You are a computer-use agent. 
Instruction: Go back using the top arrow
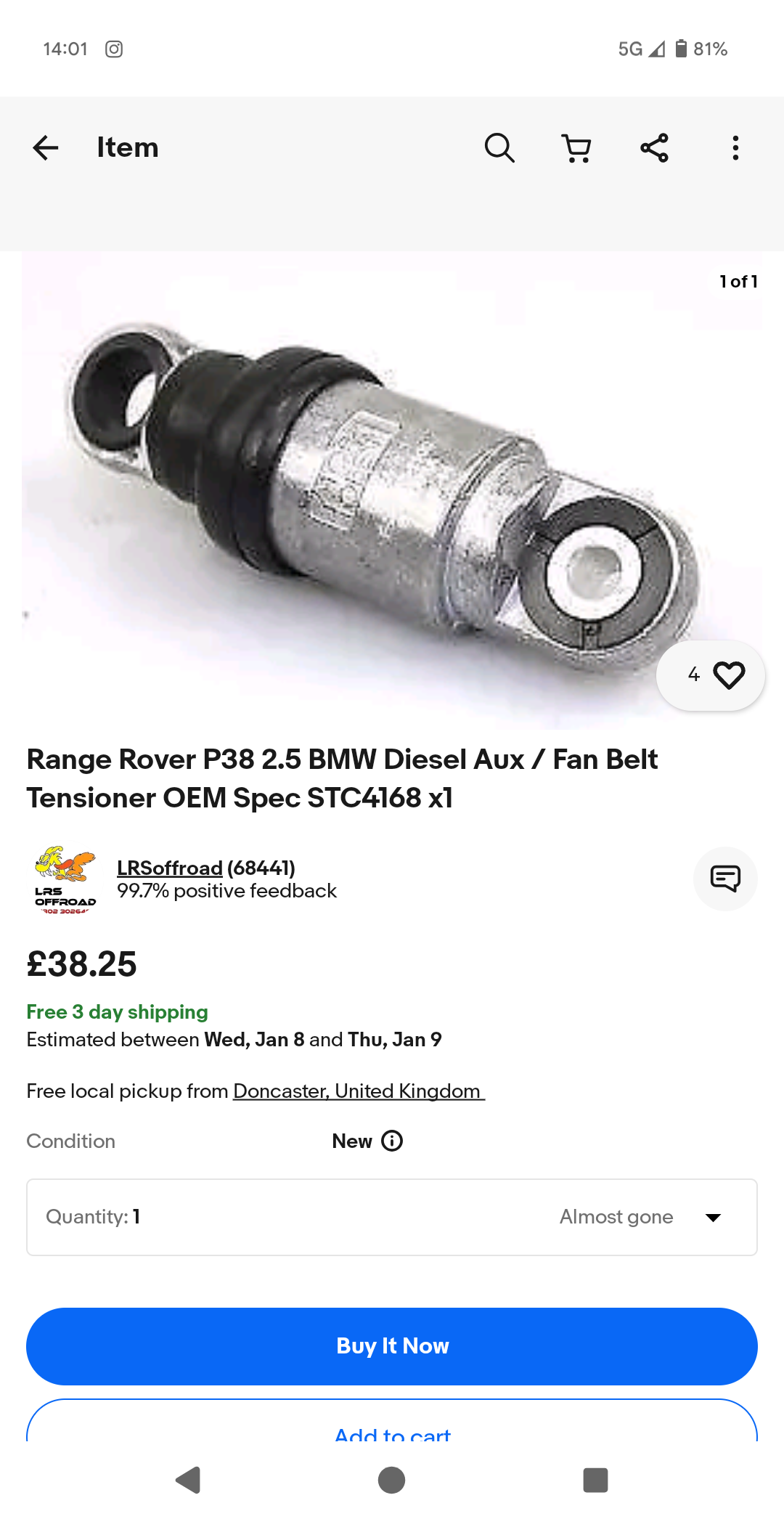pos(46,147)
